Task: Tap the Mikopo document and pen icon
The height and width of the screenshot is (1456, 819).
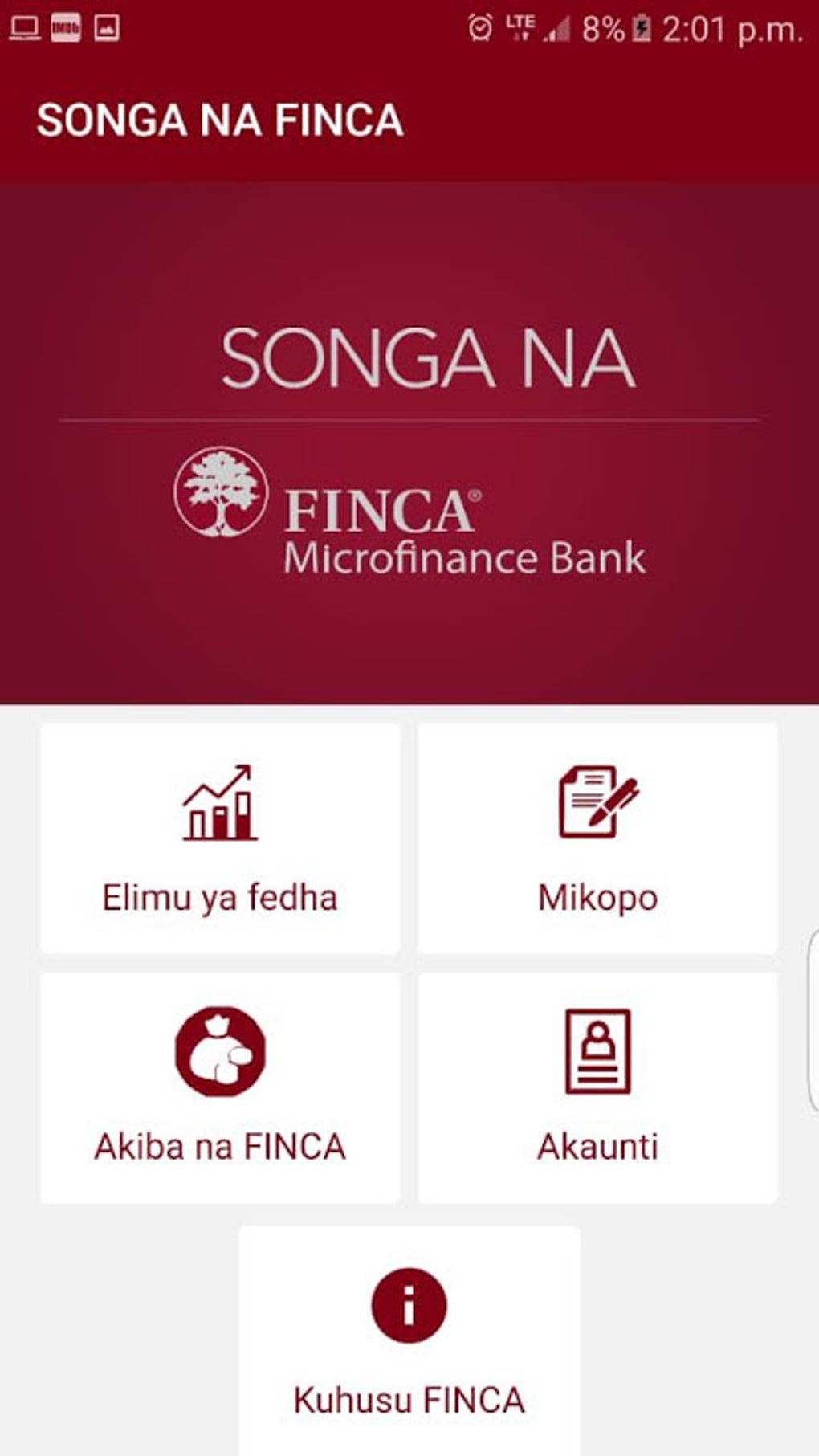Action: (598, 803)
